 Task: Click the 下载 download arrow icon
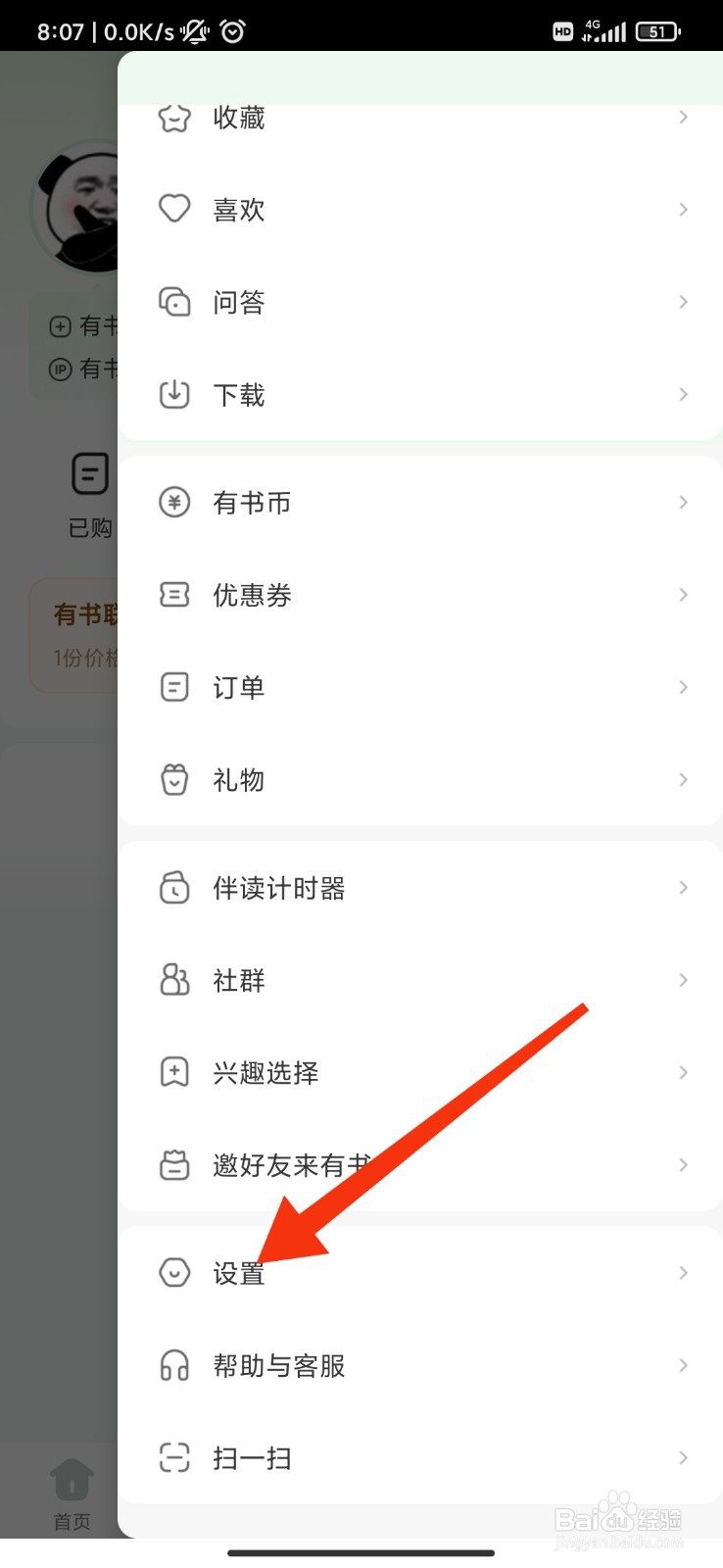173,394
